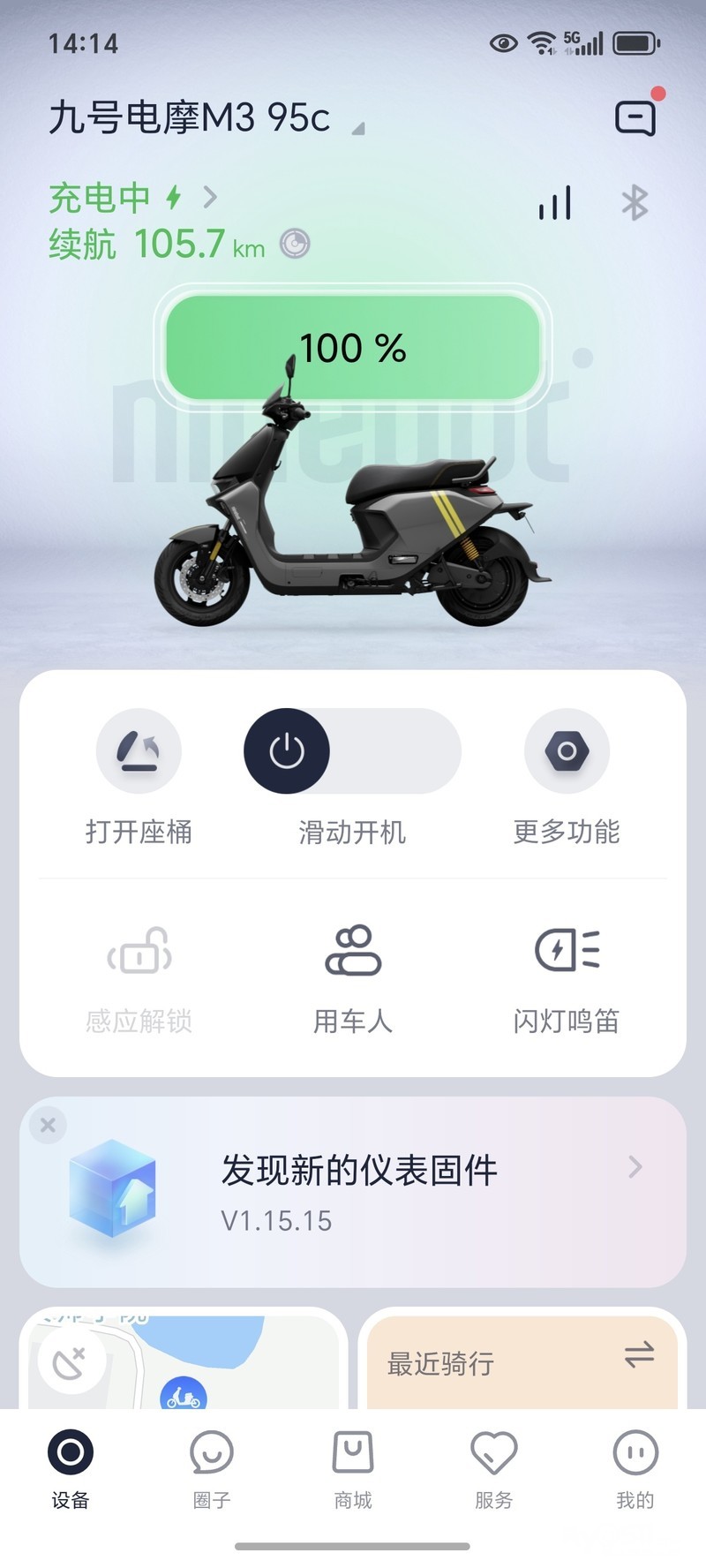Screen dimensions: 706x1568
Task: Open 用车人 vehicle users
Action: tap(353, 952)
